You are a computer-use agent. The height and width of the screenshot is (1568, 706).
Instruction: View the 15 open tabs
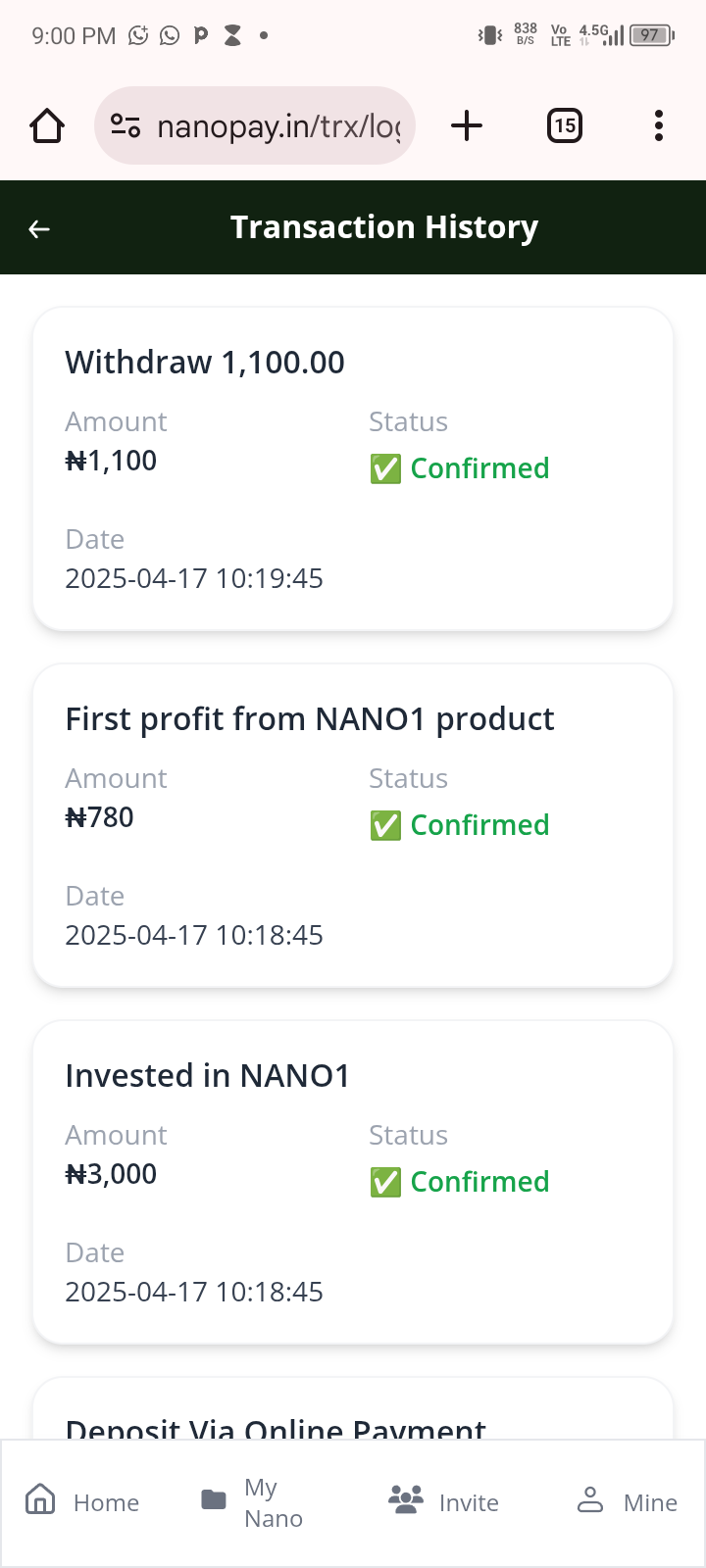click(x=565, y=125)
